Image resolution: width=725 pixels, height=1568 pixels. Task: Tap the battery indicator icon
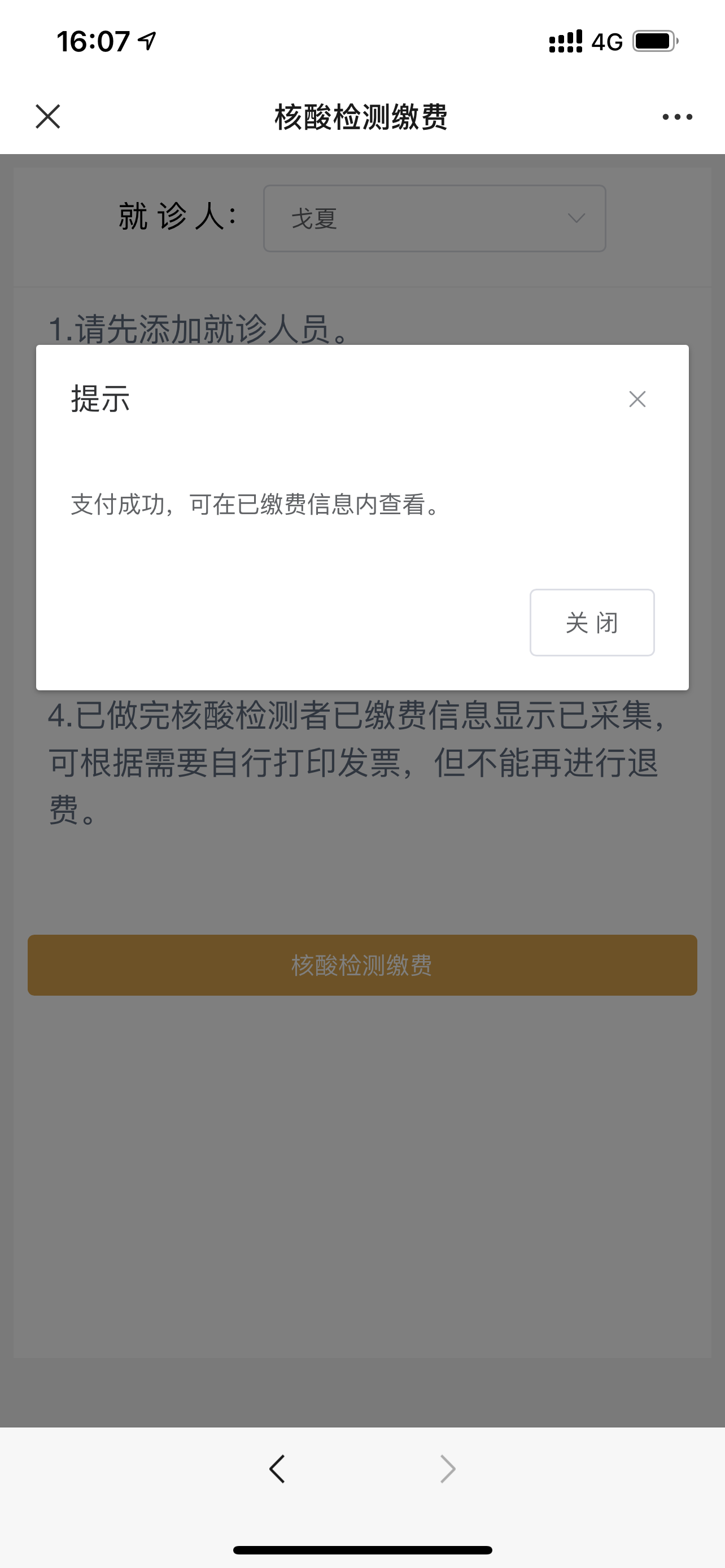pyautogui.click(x=654, y=41)
